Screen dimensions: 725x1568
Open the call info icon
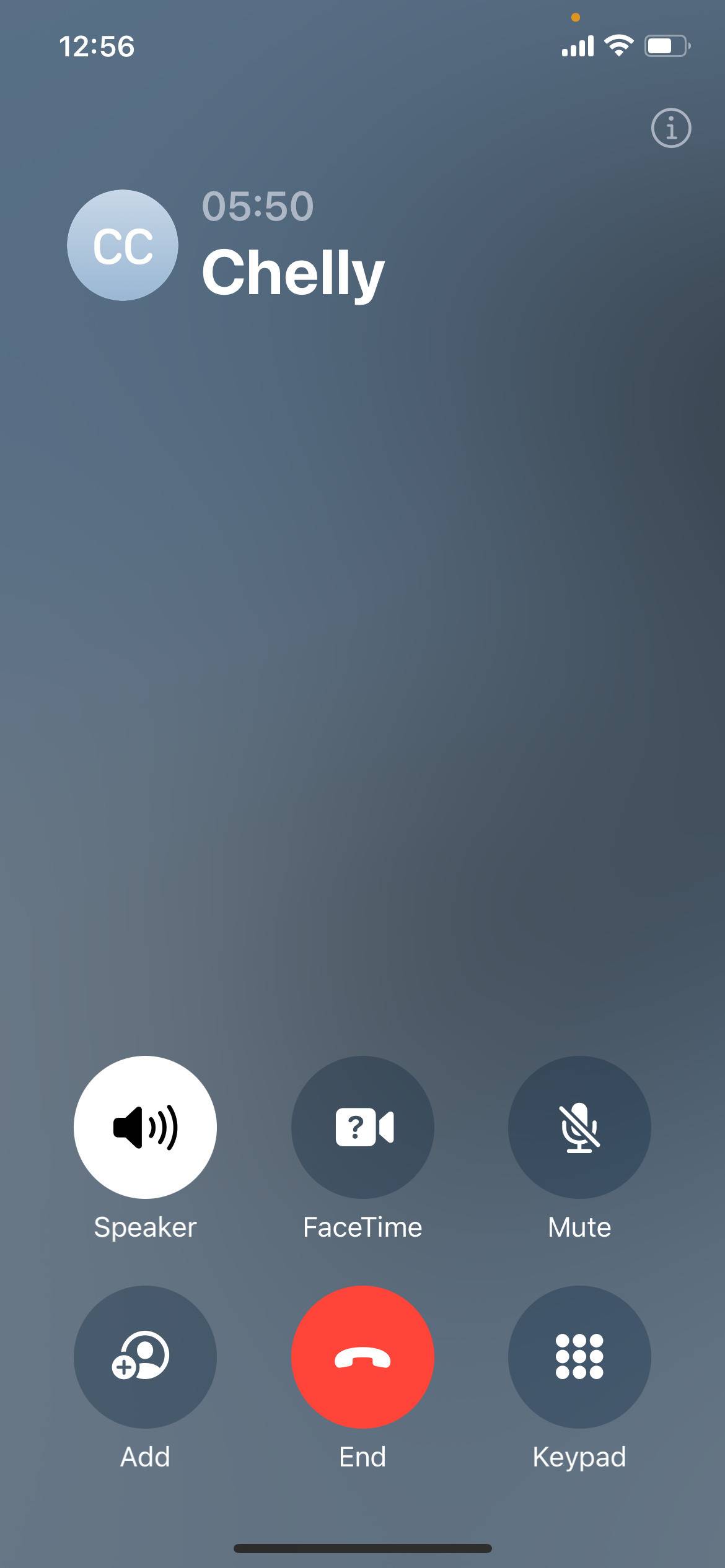[x=670, y=128]
